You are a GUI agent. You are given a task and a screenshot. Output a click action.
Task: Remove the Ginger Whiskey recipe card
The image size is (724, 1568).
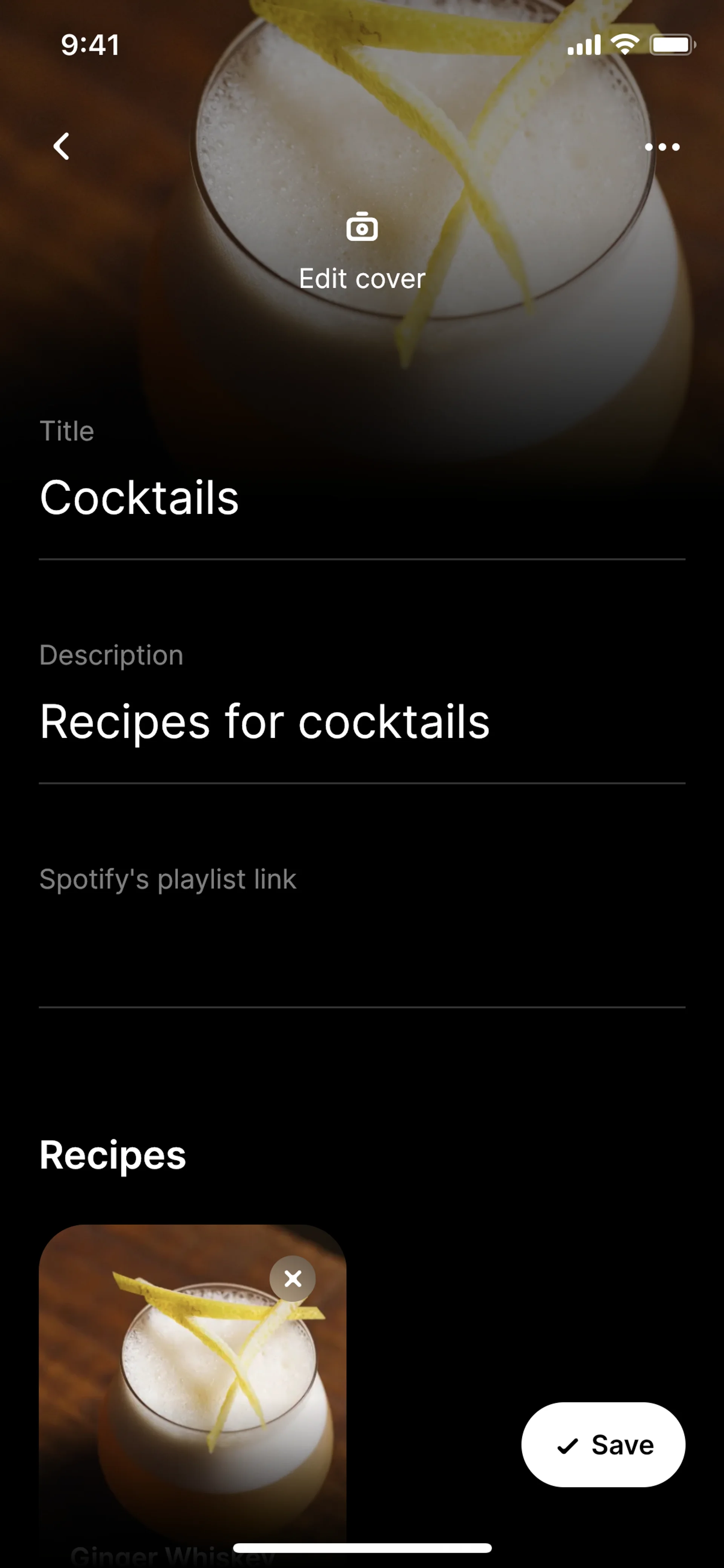[293, 1279]
